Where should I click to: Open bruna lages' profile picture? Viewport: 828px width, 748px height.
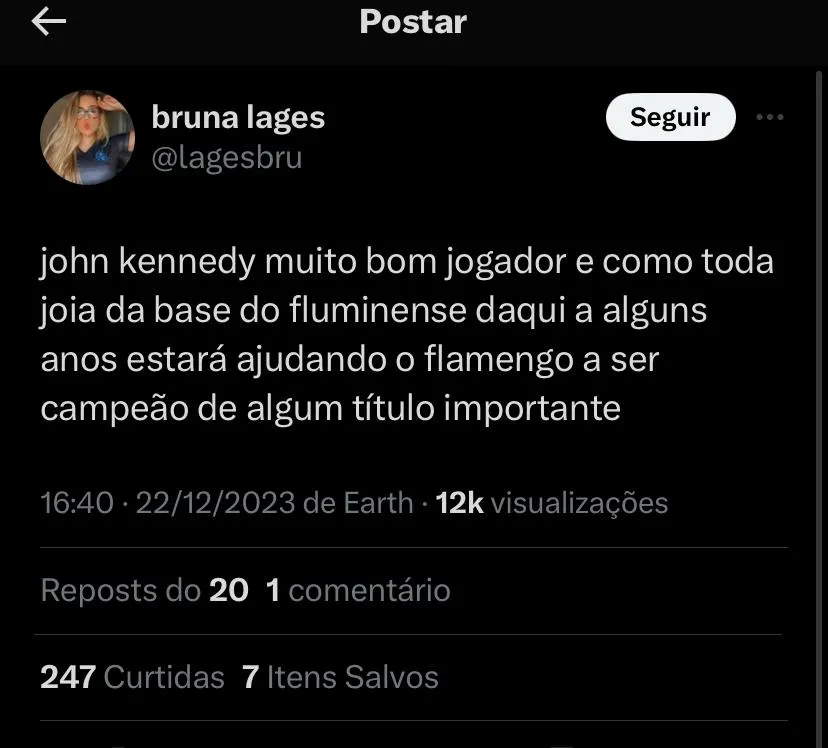(x=87, y=137)
